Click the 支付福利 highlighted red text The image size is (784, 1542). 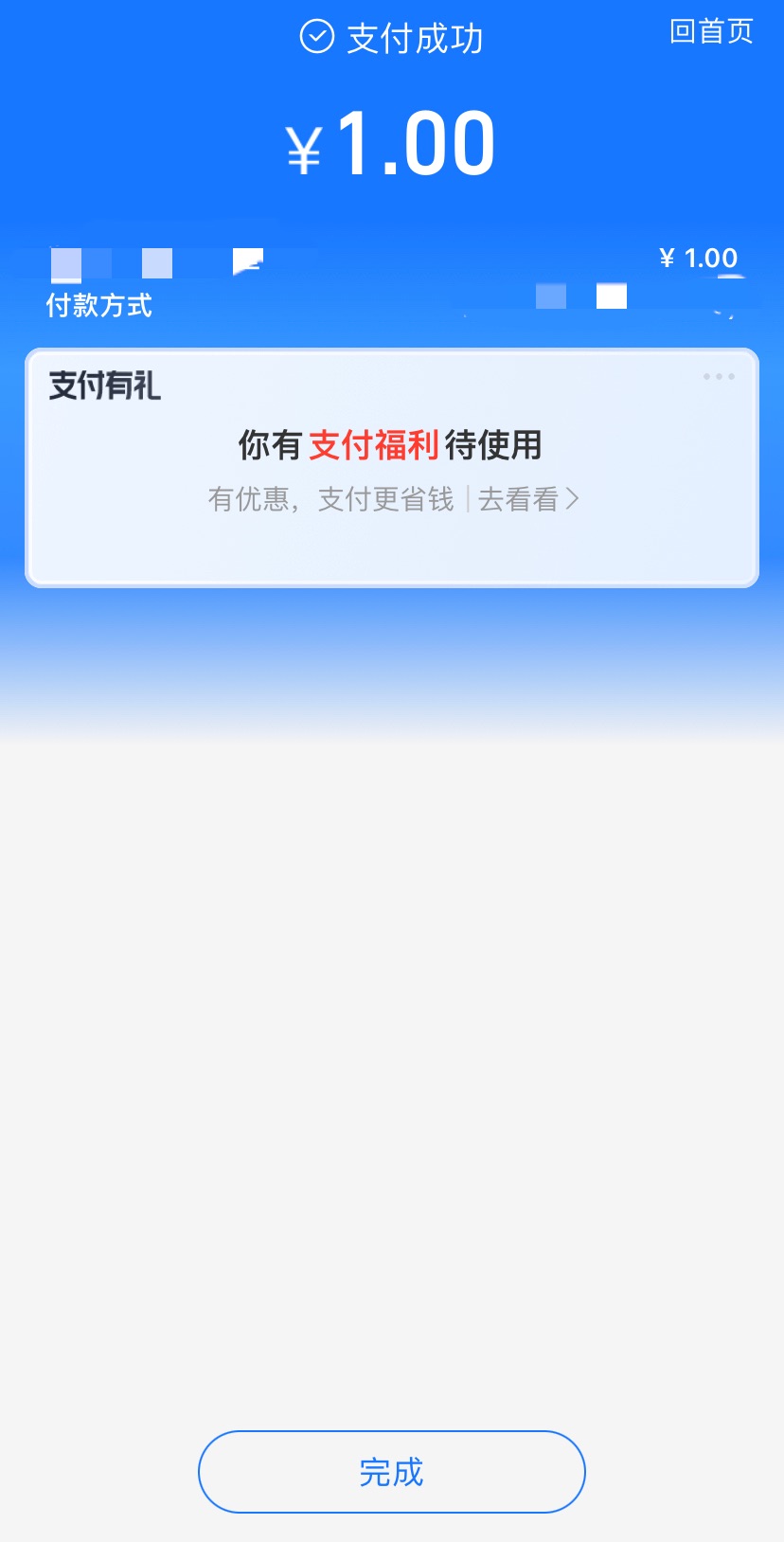tap(373, 445)
